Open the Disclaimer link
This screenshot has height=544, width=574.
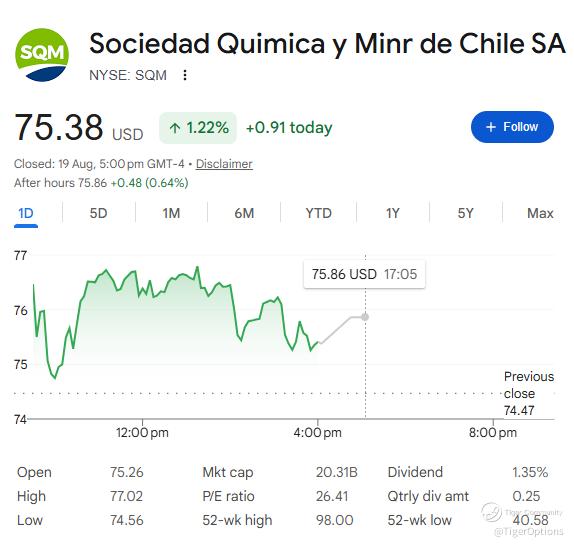point(224,164)
